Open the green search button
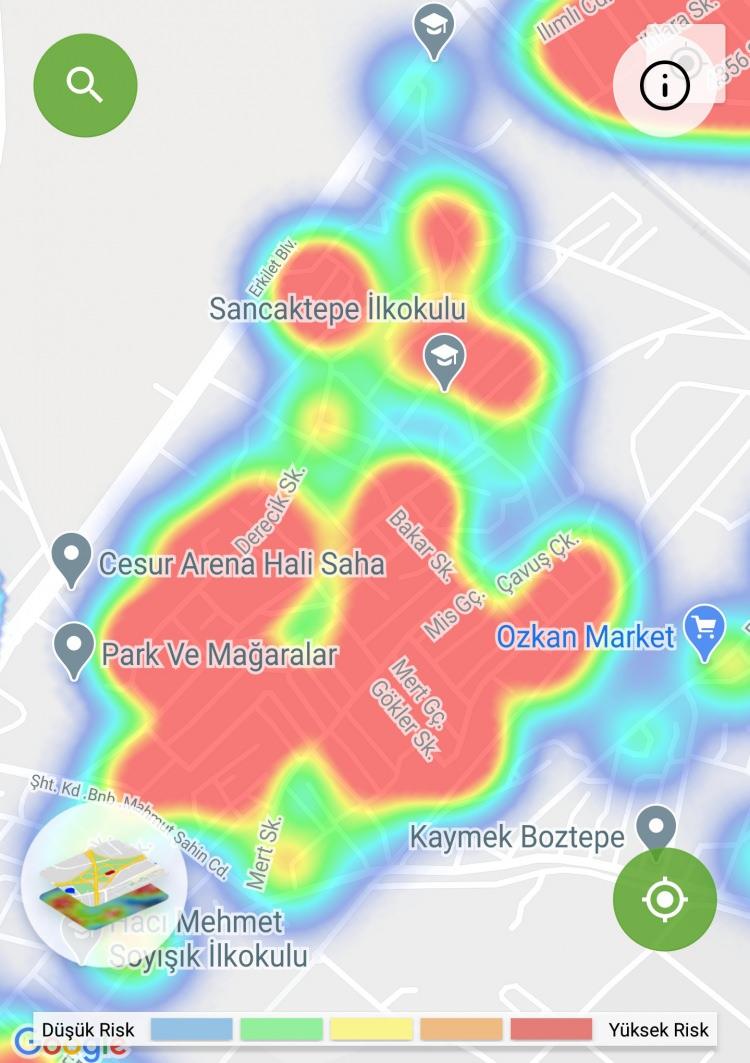750x1063 pixels. tap(85, 85)
